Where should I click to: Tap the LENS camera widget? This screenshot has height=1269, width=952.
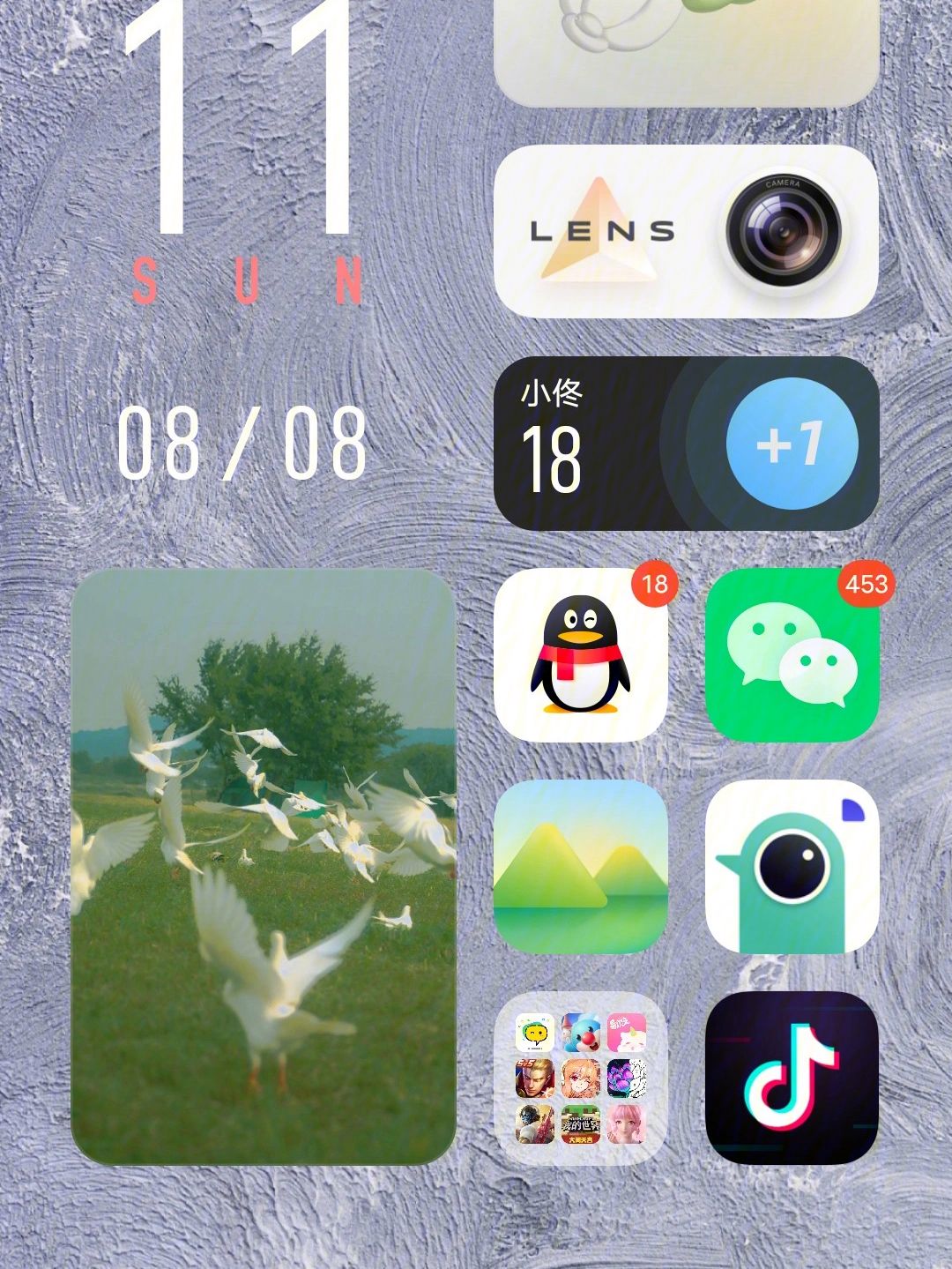(x=686, y=231)
